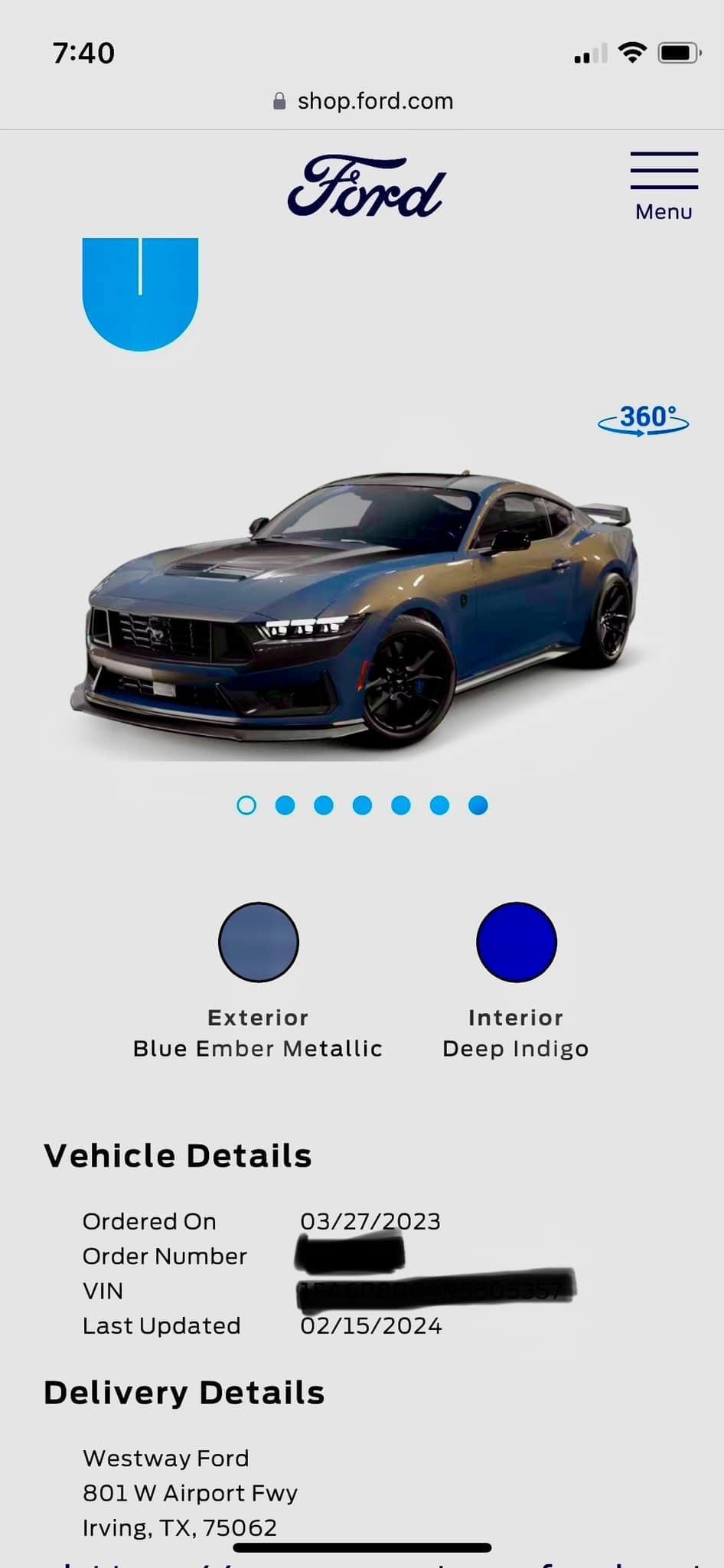
Task: Tap the Ford logo to go home
Action: (x=365, y=188)
